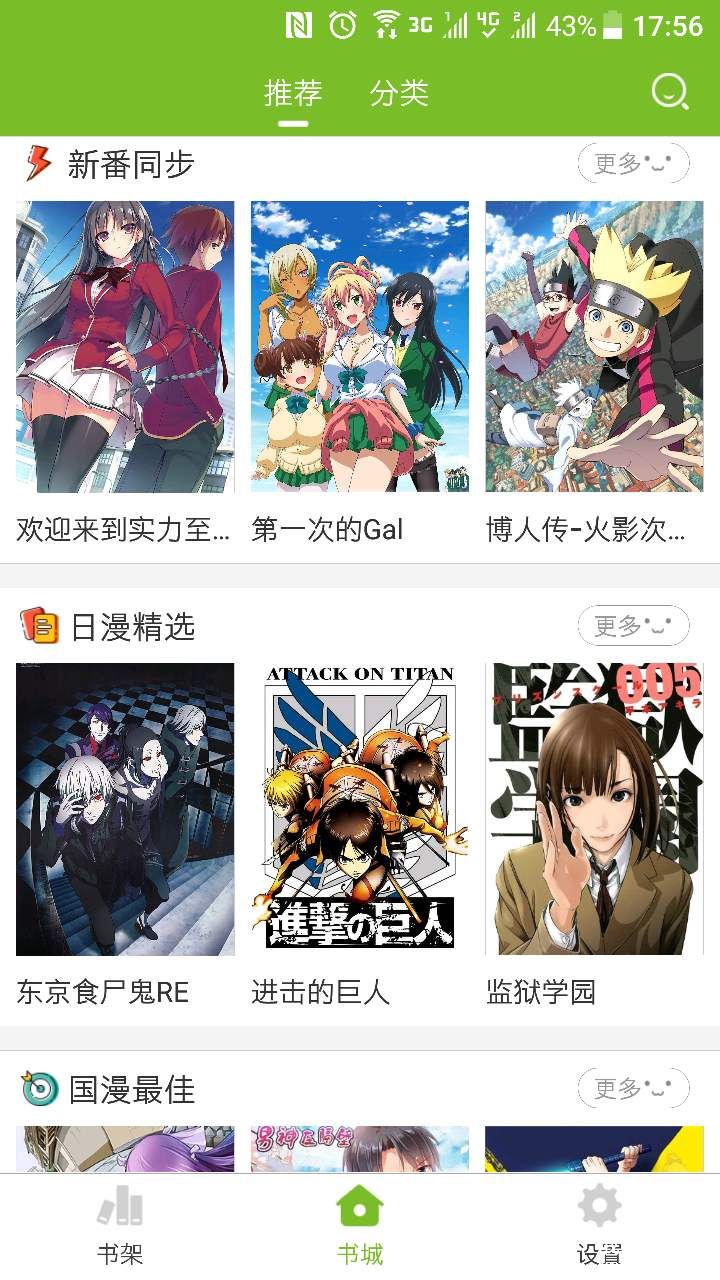Open the 设置 tab
This screenshot has height=1280, width=720.
[x=600, y=1226]
